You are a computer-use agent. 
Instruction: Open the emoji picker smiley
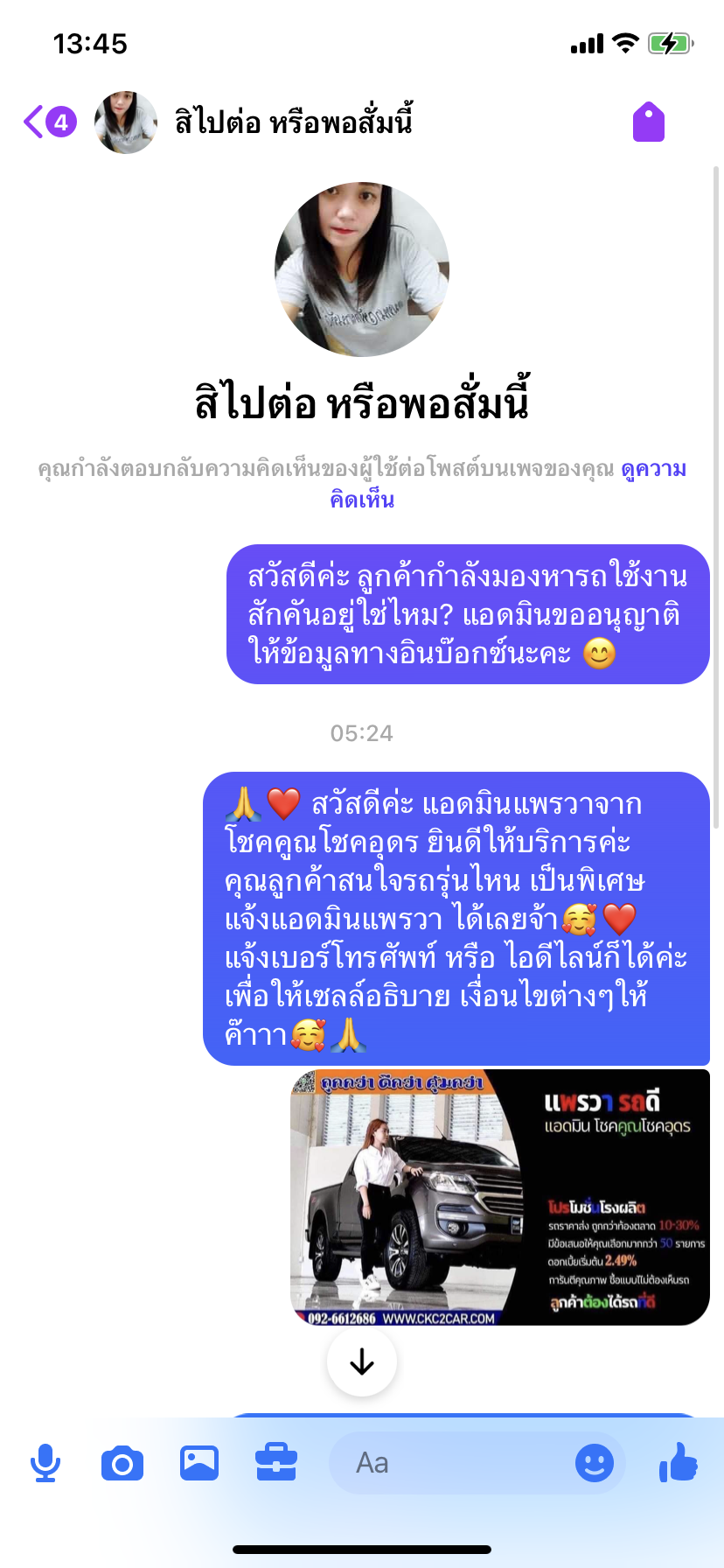coord(595,1463)
